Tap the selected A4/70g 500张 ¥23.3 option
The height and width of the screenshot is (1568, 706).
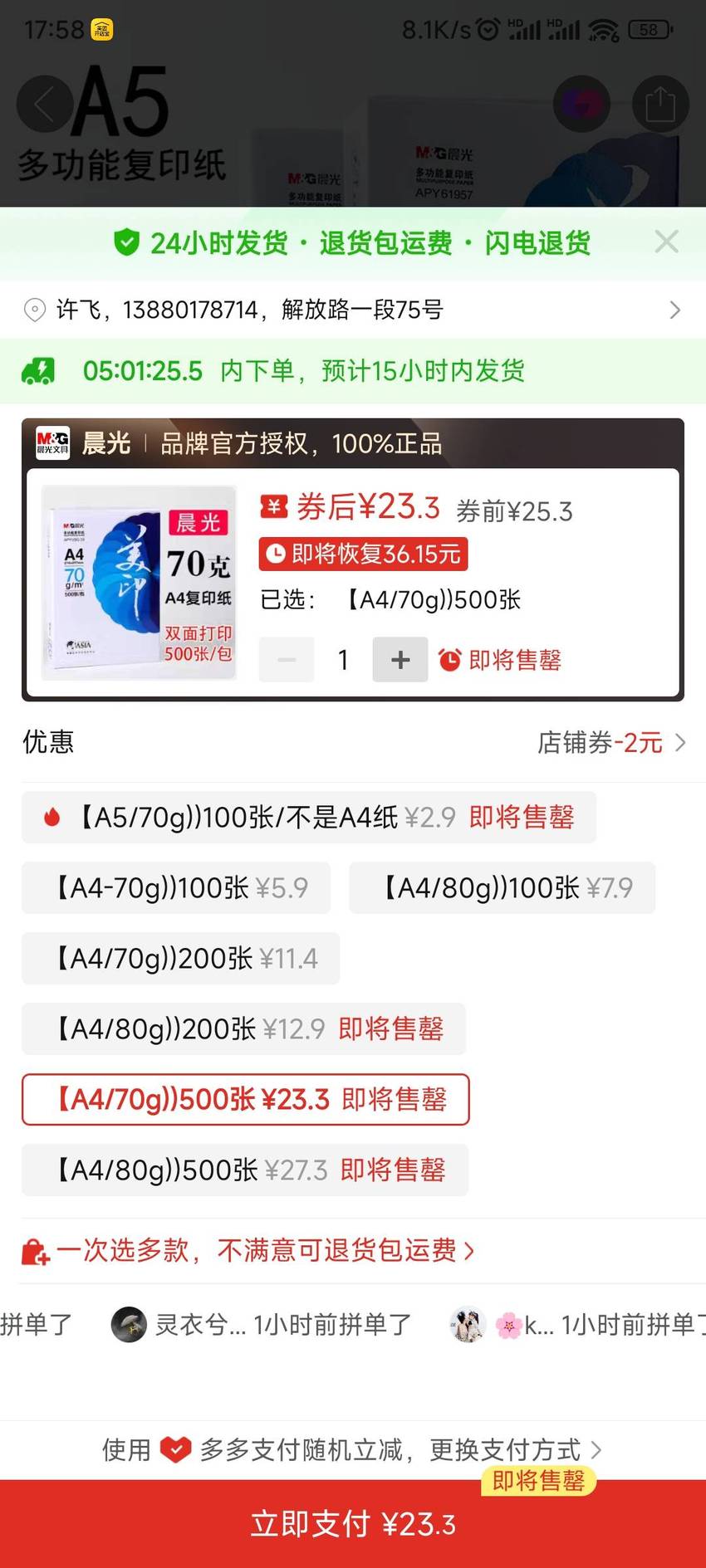[x=246, y=1100]
